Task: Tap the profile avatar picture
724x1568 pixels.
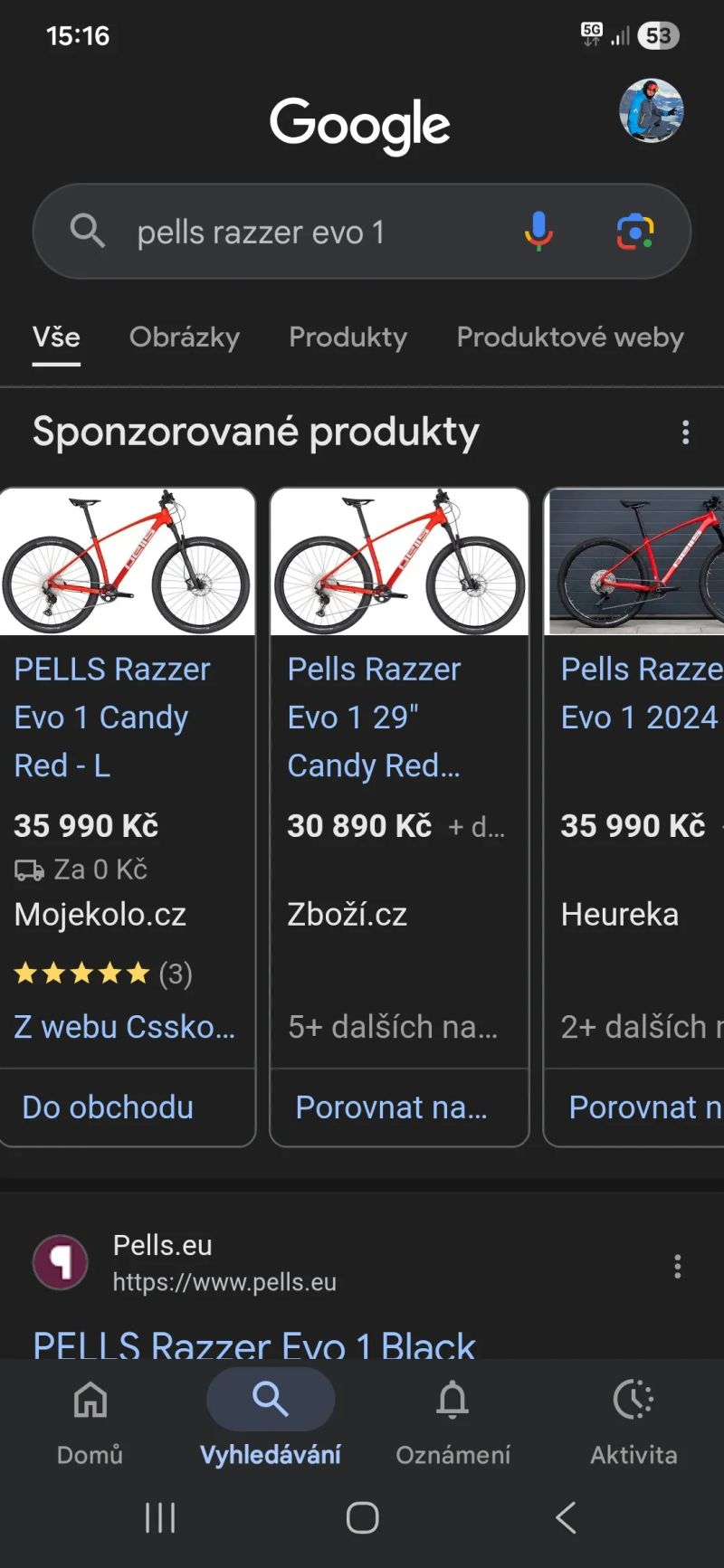Action: coord(652,110)
